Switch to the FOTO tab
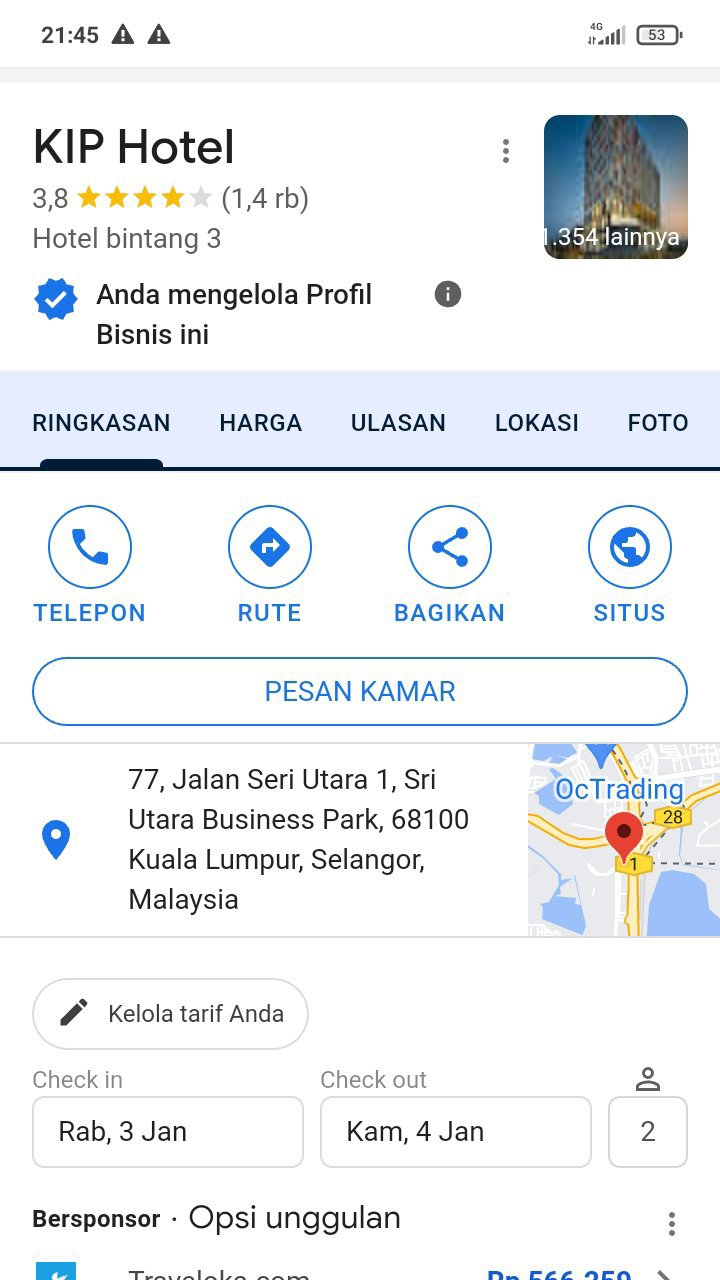 tap(657, 423)
